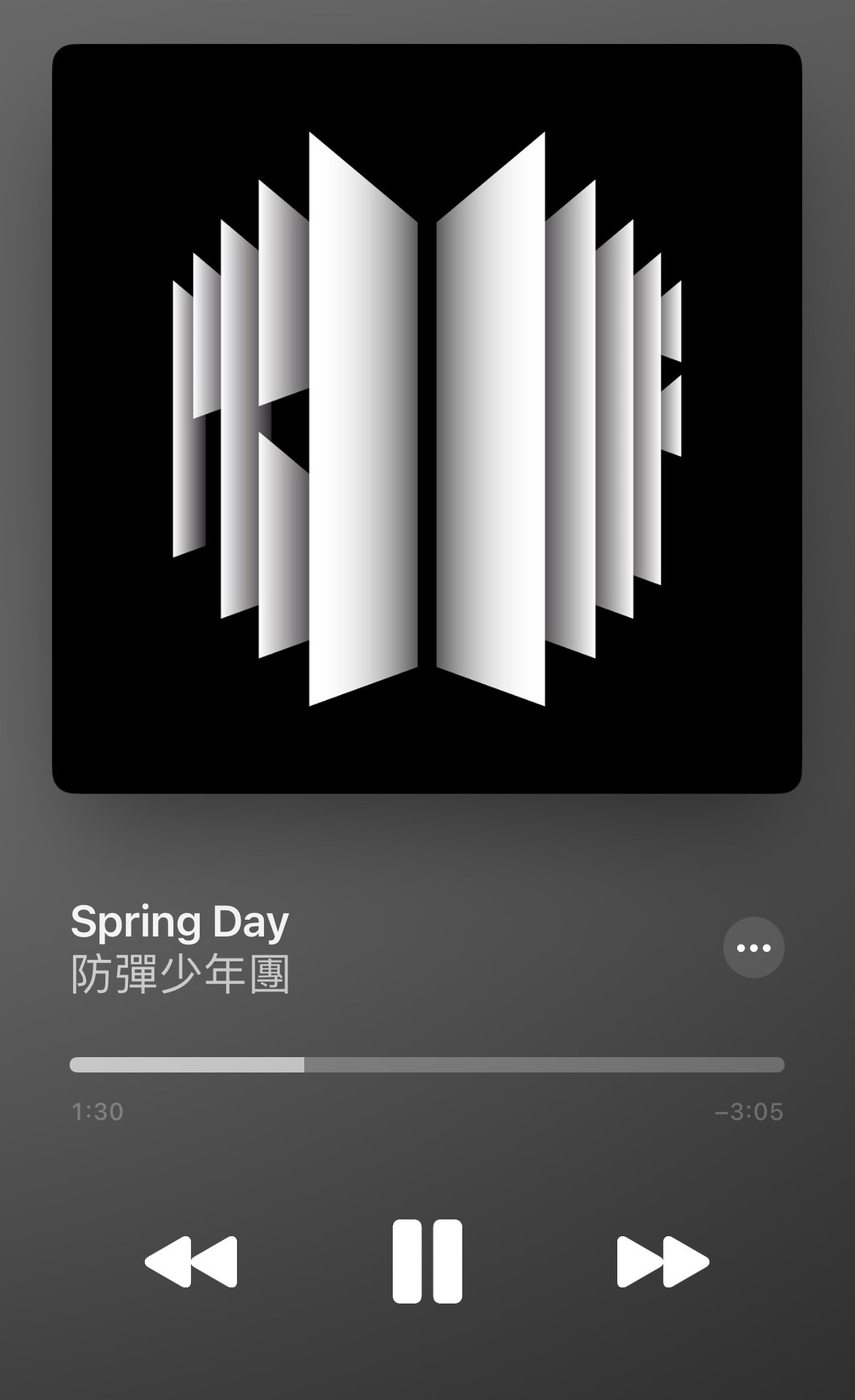Pause the Spring Day playback
This screenshot has width=855, height=1400.
coord(427,1261)
